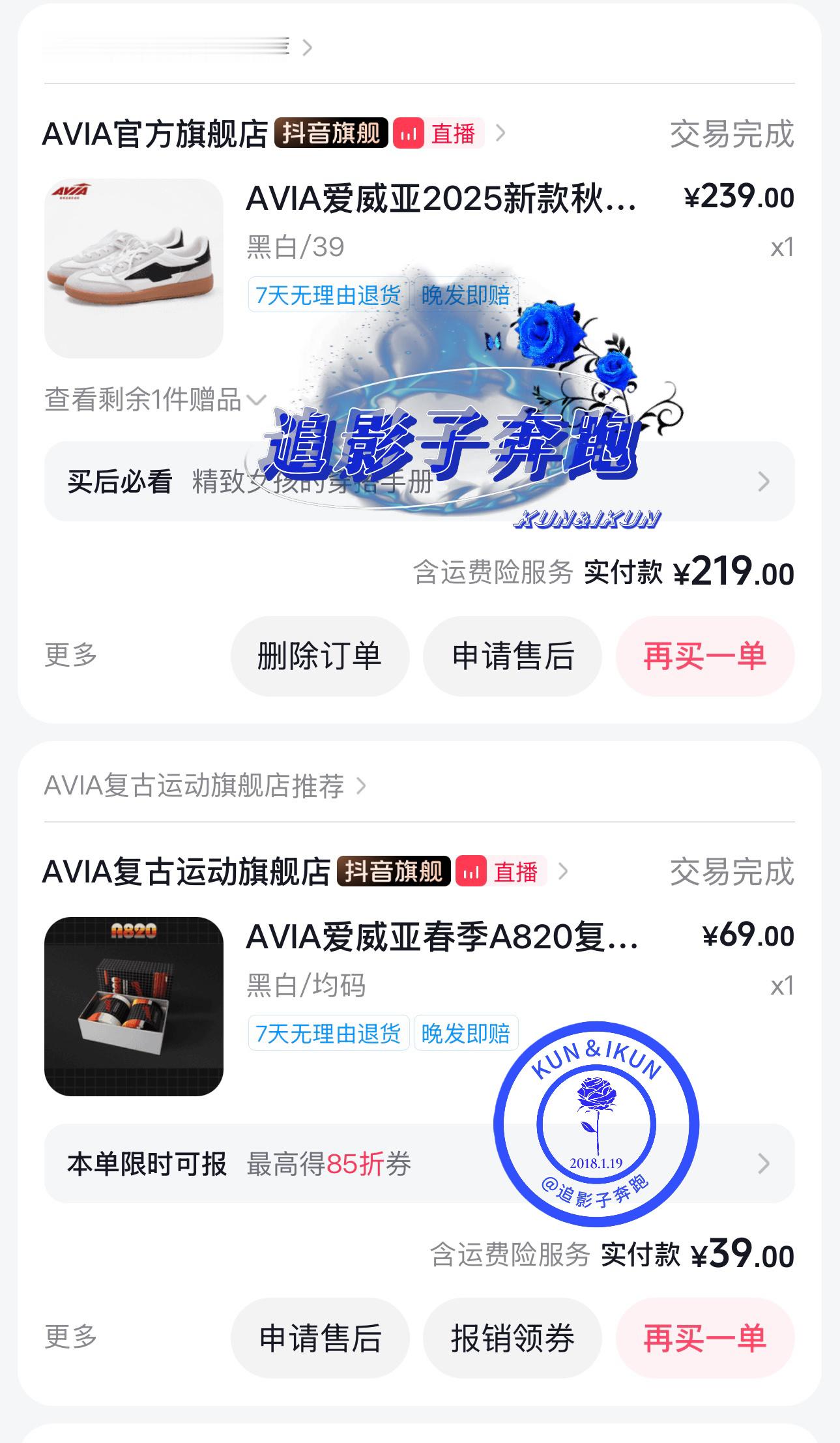The width and height of the screenshot is (840, 1443).
Task: Tap 申请售后 on the ¥39 order
Action: (x=320, y=1338)
